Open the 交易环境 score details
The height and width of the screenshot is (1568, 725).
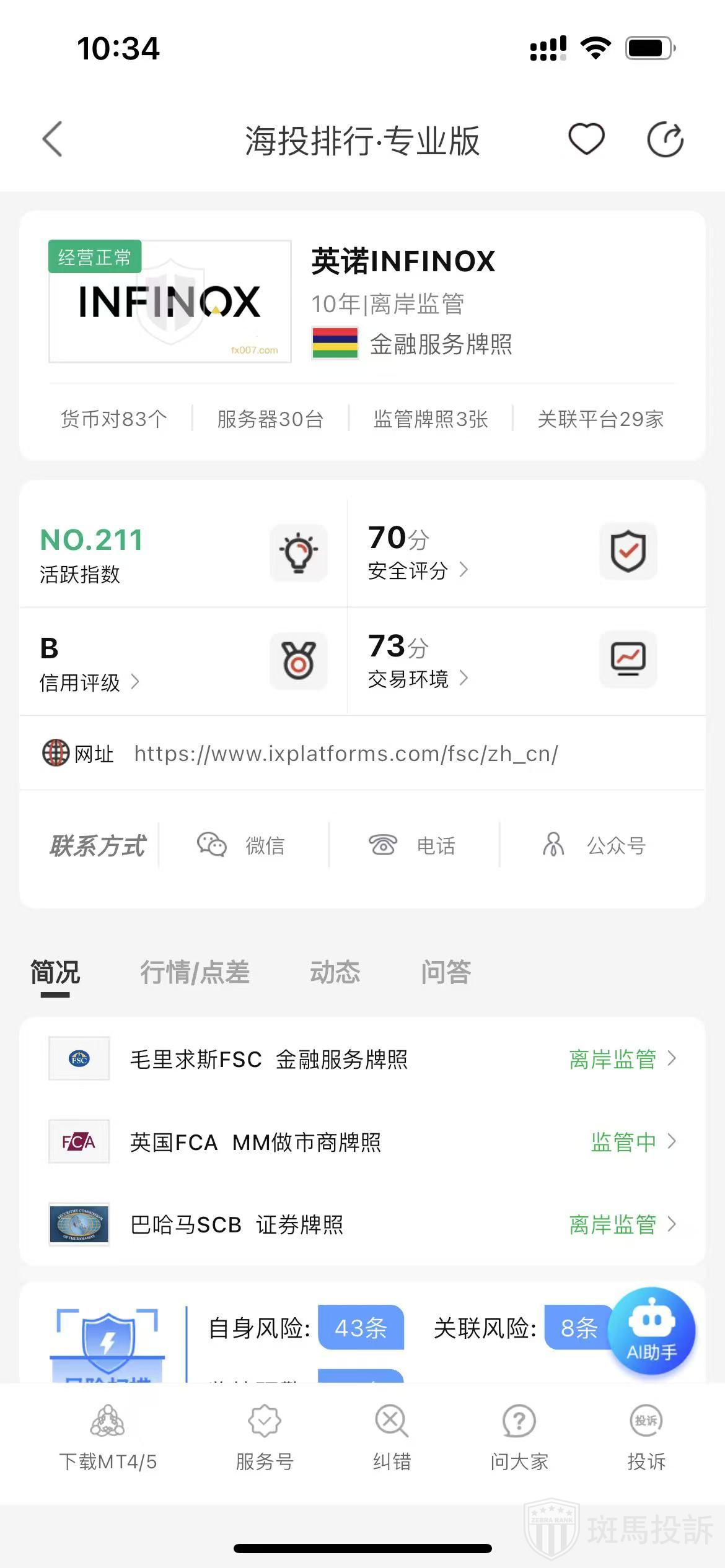pos(417,679)
